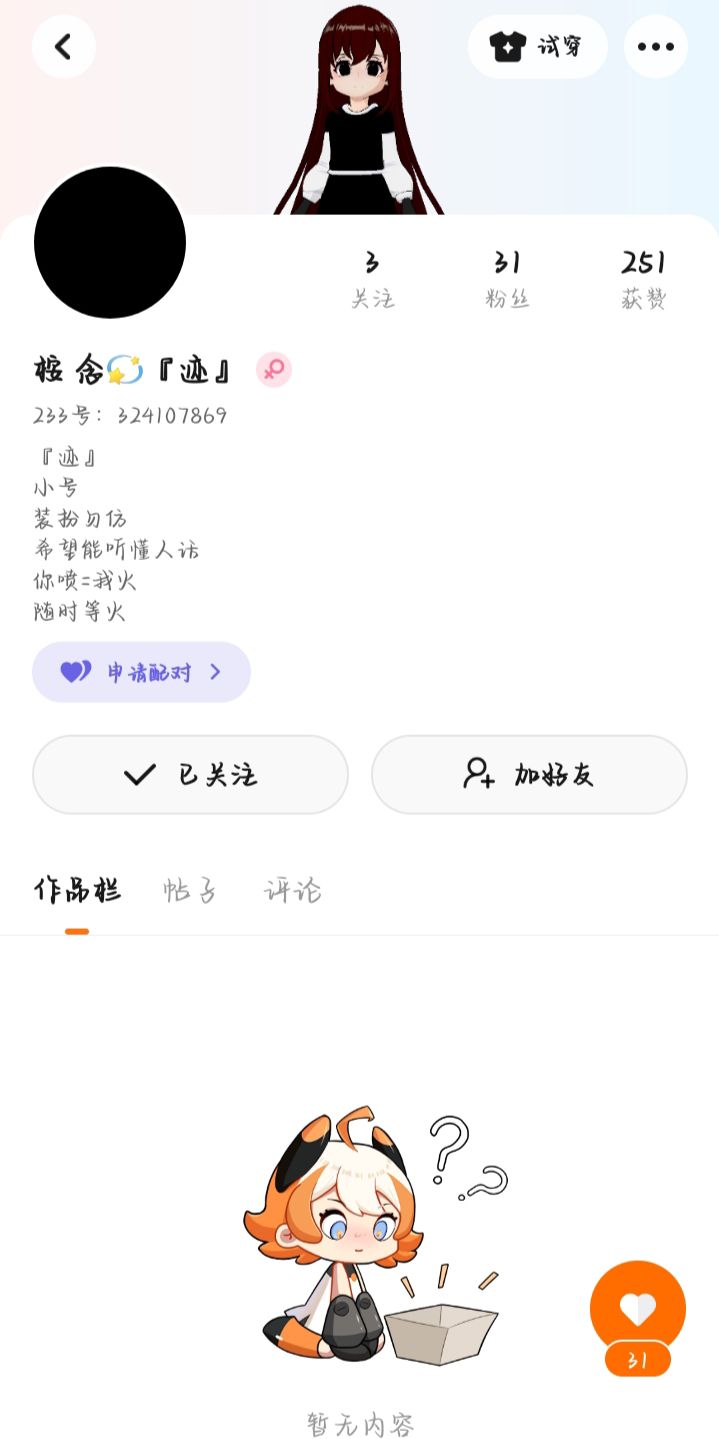Go back using the top-left arrow
The width and height of the screenshot is (719, 1439).
[x=64, y=46]
